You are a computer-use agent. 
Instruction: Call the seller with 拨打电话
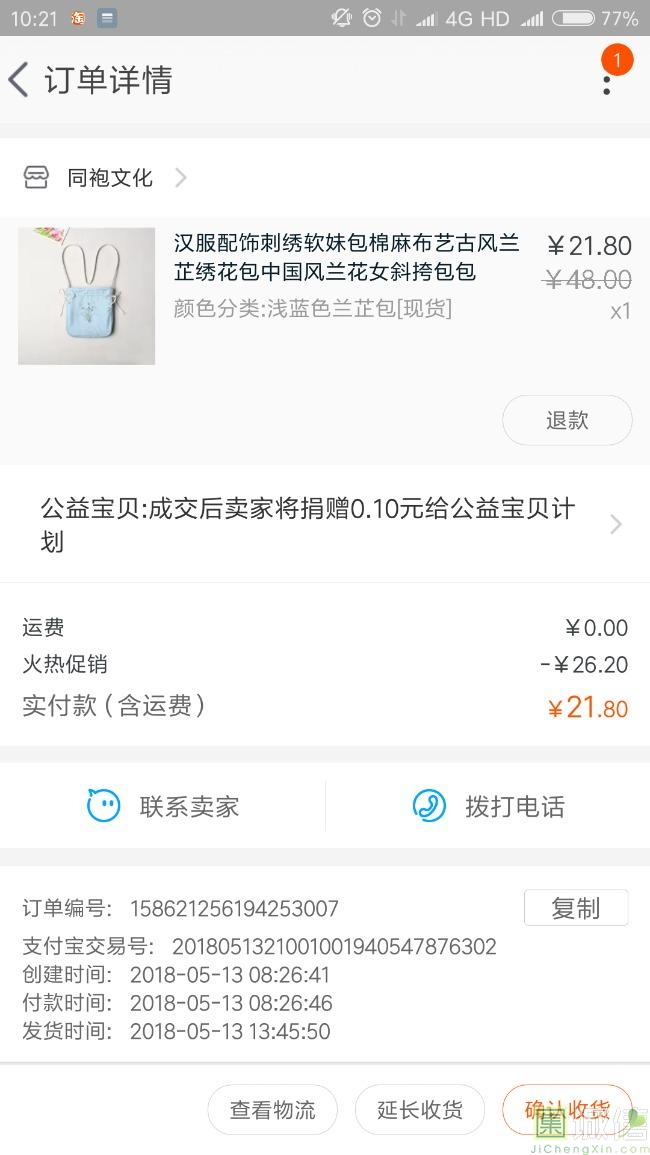[x=488, y=806]
